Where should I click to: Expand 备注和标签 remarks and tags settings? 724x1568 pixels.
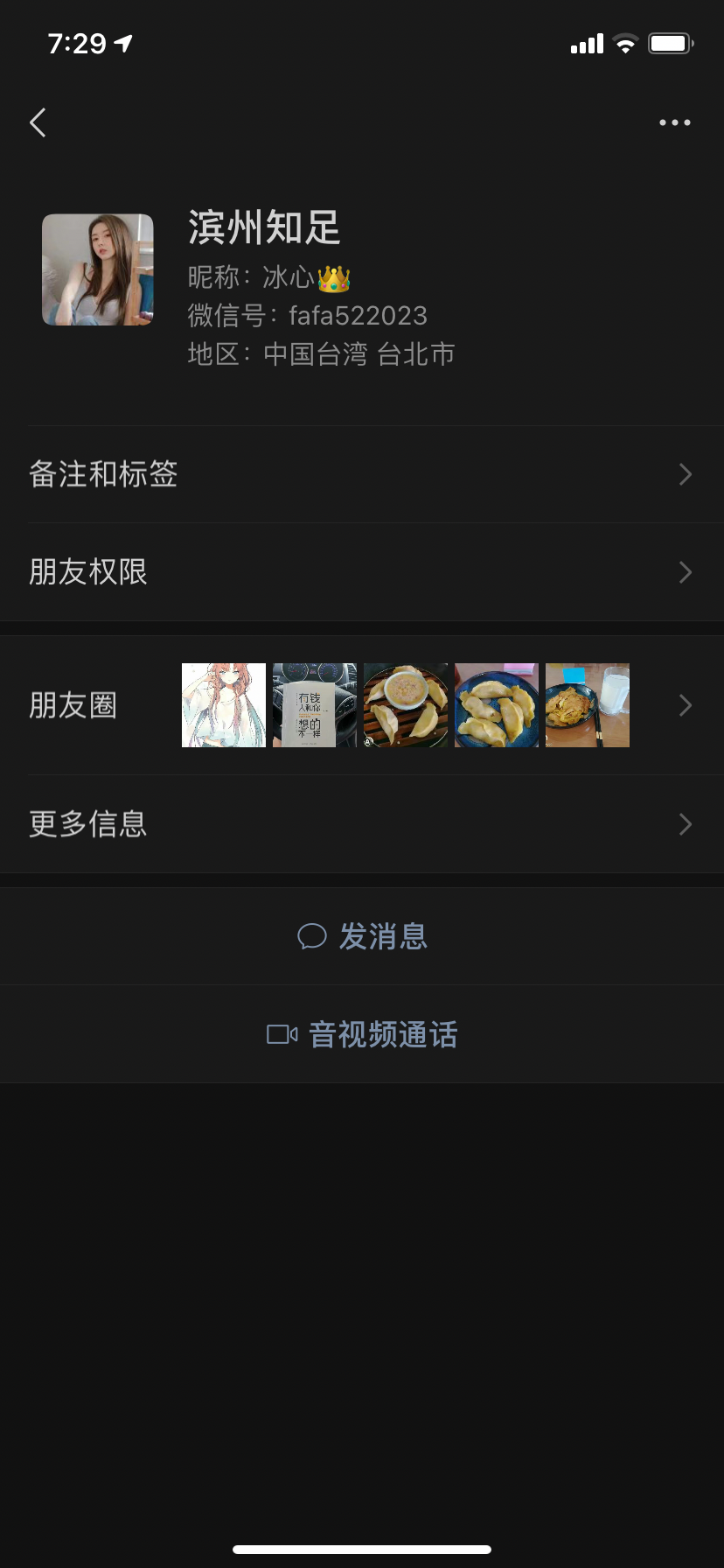[362, 473]
